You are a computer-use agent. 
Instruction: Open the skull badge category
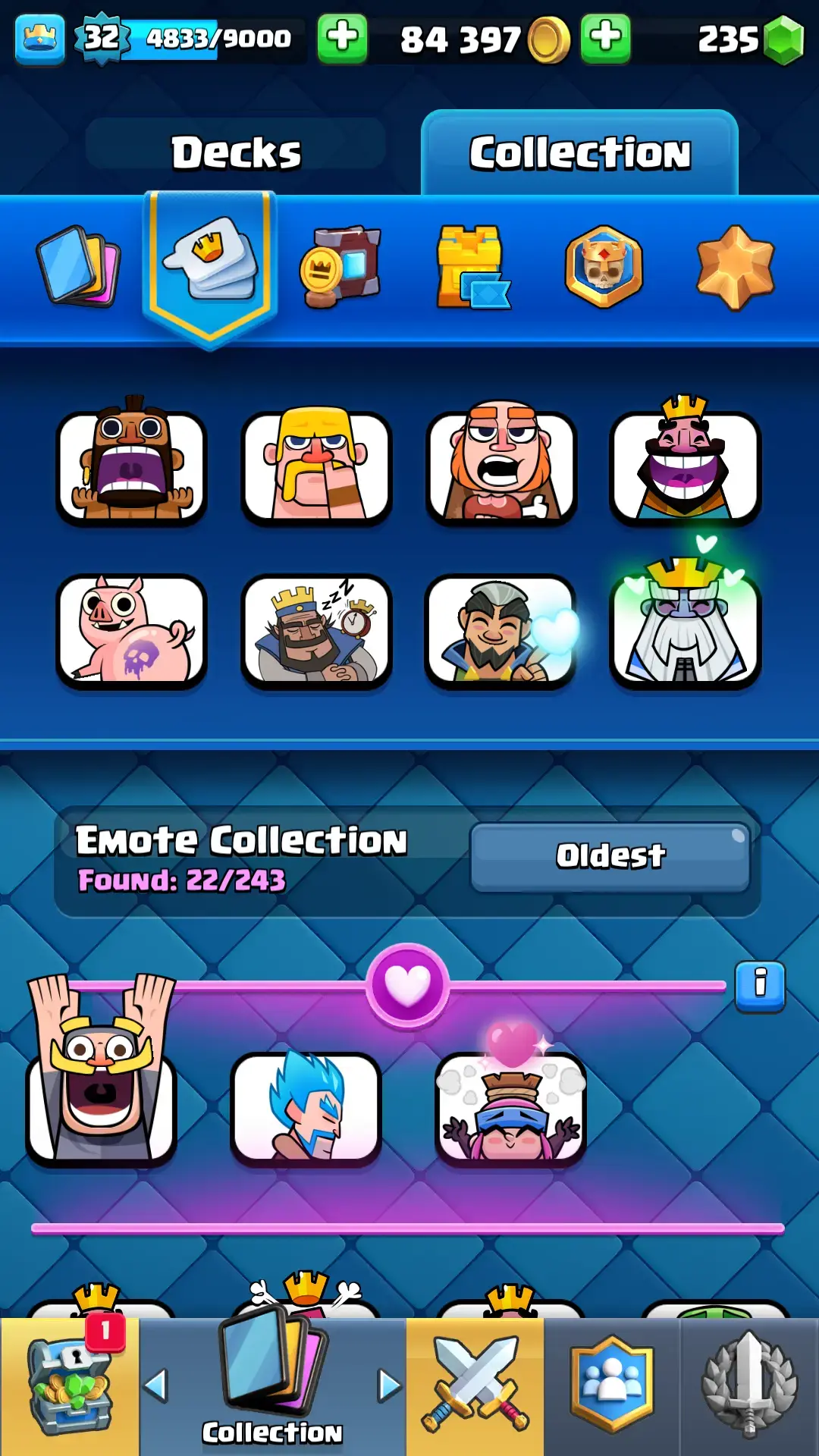coord(604,266)
